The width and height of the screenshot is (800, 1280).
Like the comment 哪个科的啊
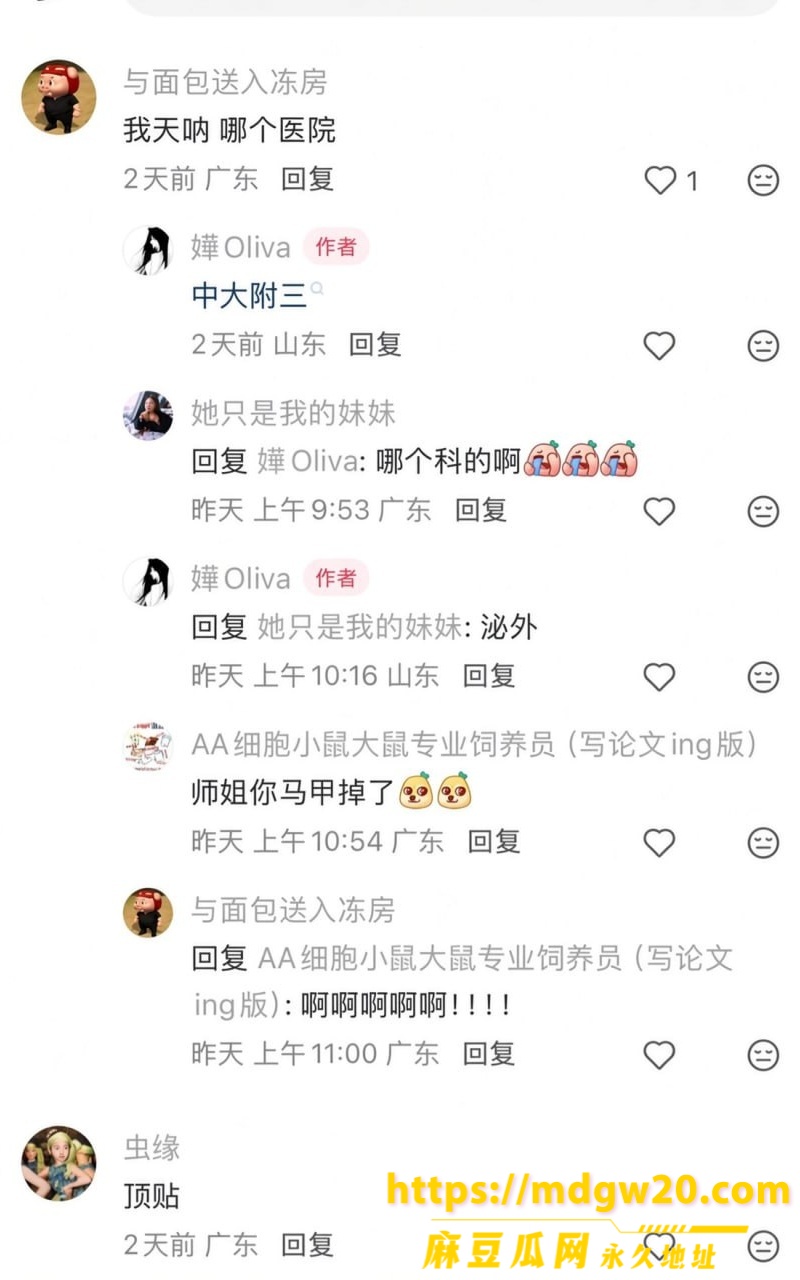point(660,512)
